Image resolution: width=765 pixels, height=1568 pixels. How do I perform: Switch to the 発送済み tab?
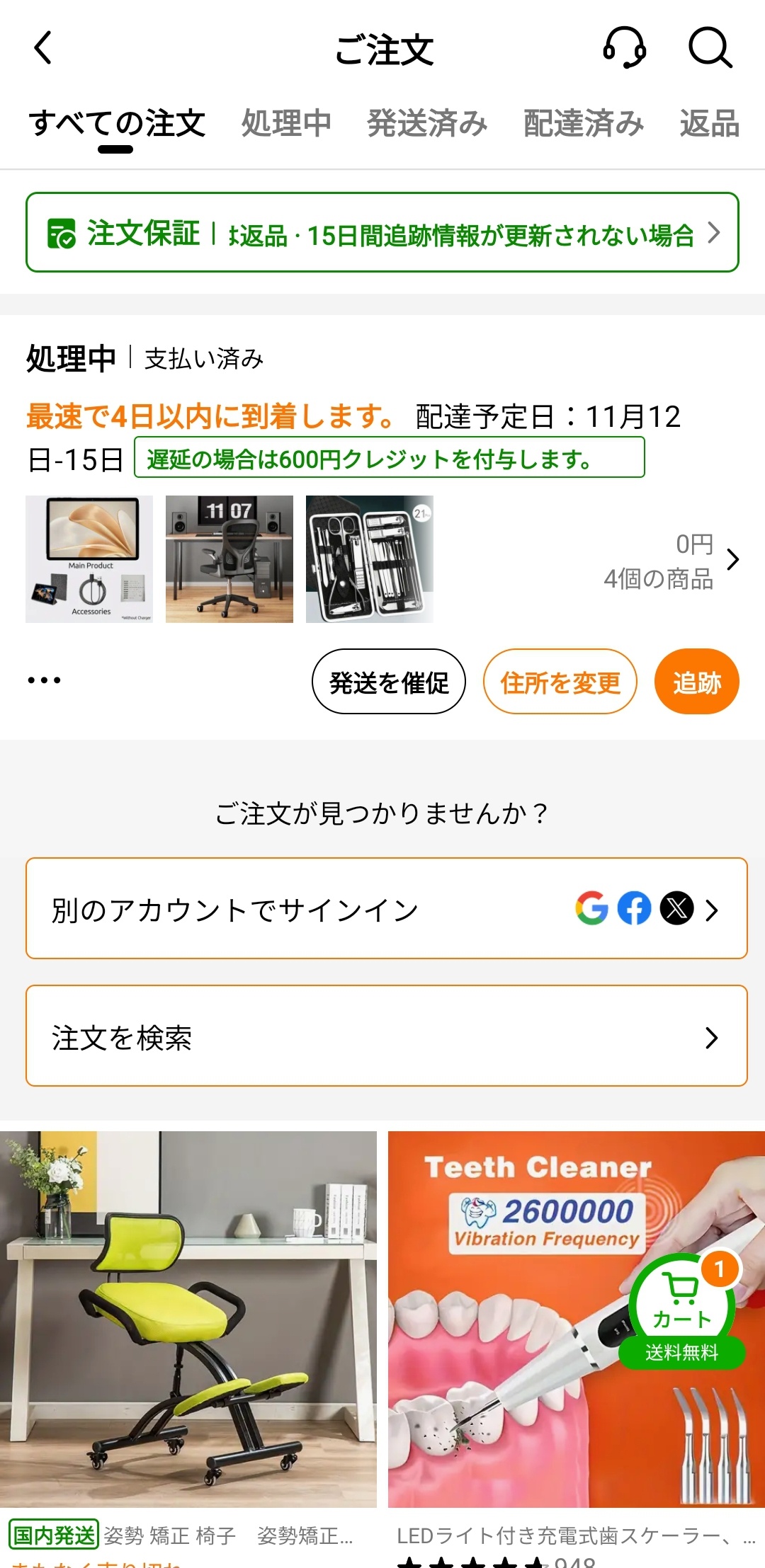427,123
